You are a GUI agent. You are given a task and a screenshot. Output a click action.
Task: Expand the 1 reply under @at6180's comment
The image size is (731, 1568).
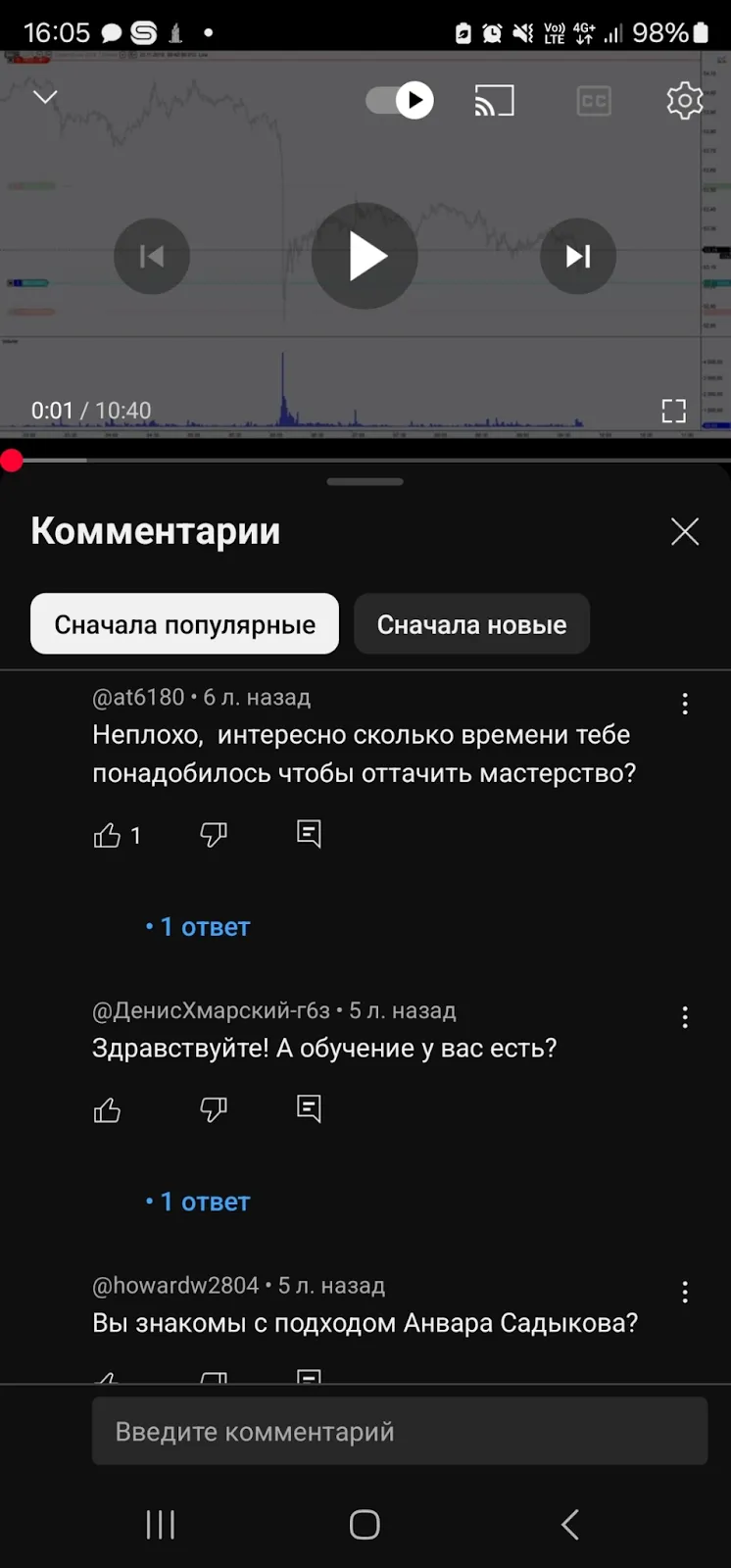click(x=198, y=927)
